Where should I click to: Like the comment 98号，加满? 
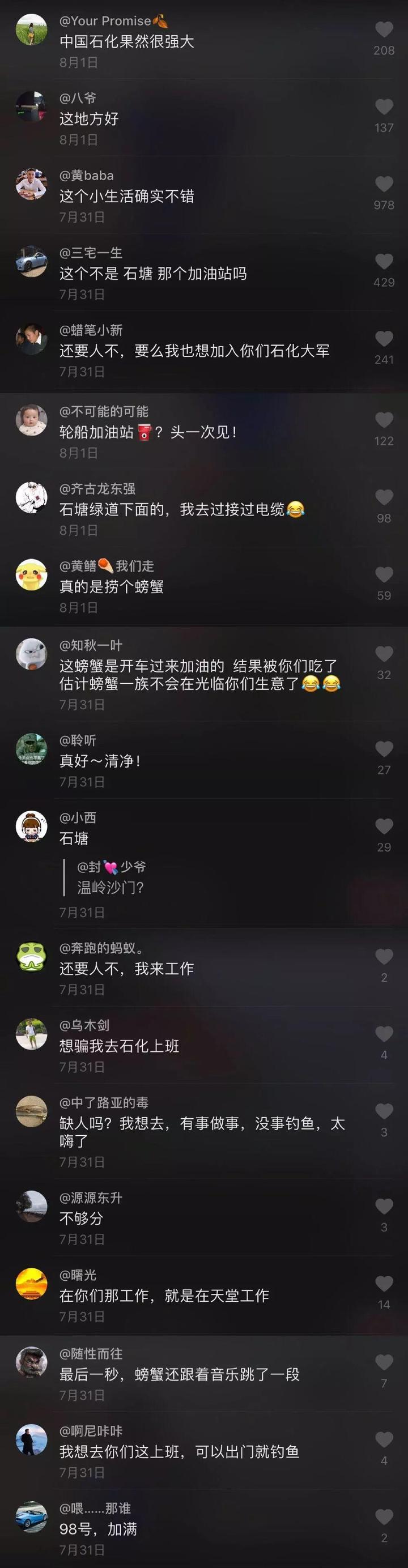pyautogui.click(x=384, y=1517)
